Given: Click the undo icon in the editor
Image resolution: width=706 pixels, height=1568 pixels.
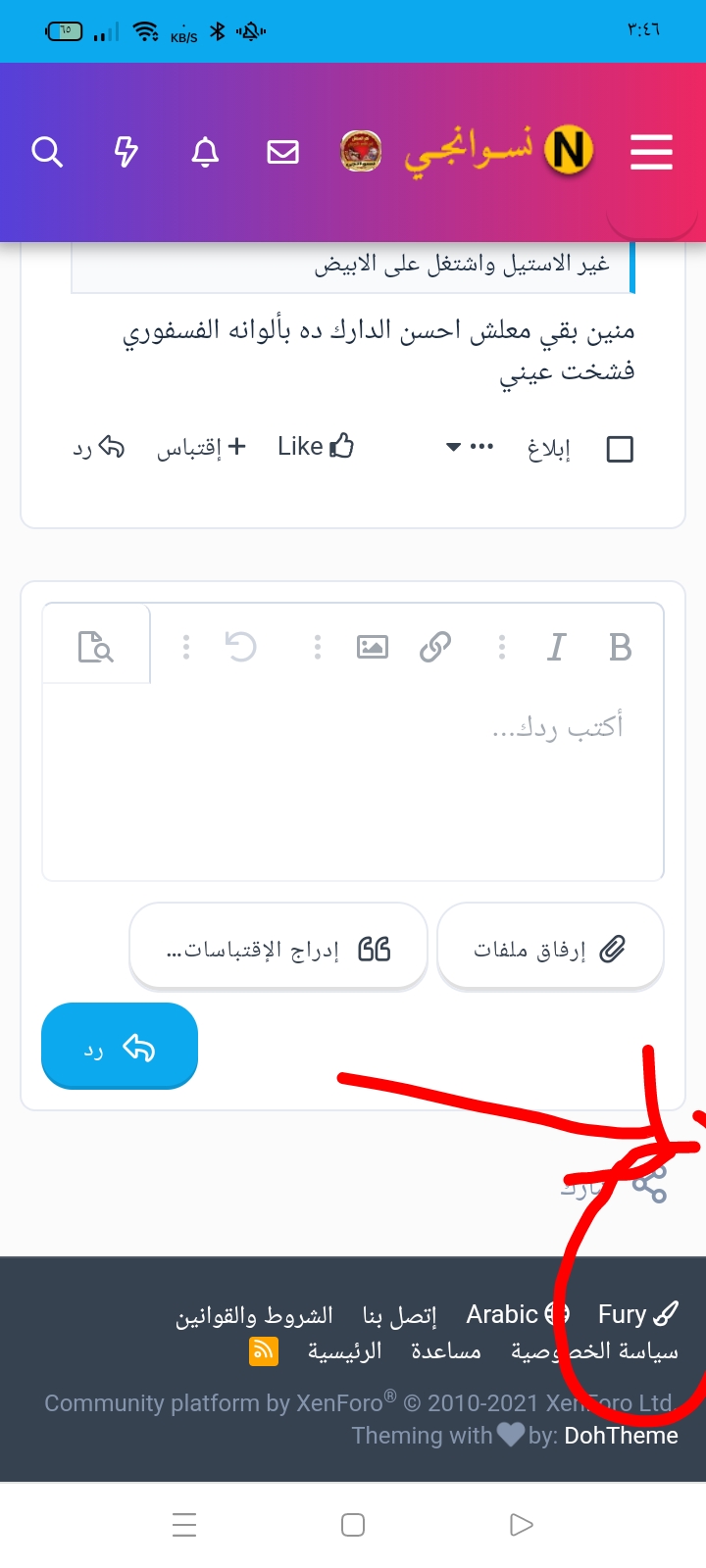Looking at the screenshot, I should [x=241, y=647].
